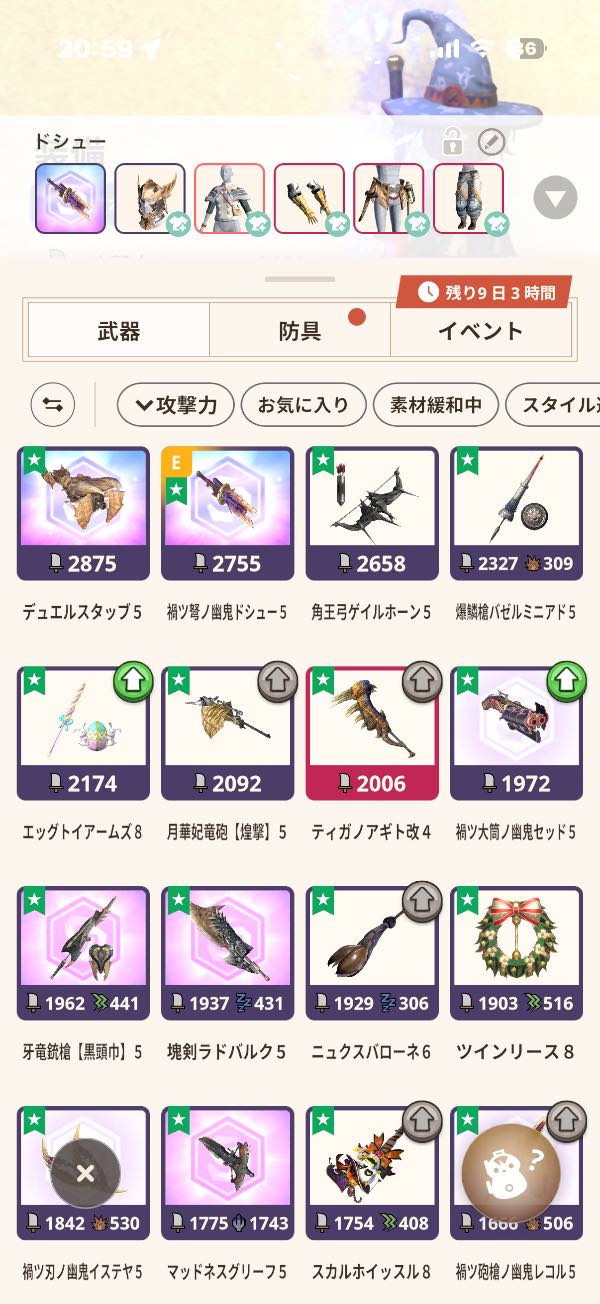Viewport: 600px width, 1304px height.
Task: Switch to the 武器 tab
Action: pyautogui.click(x=118, y=331)
